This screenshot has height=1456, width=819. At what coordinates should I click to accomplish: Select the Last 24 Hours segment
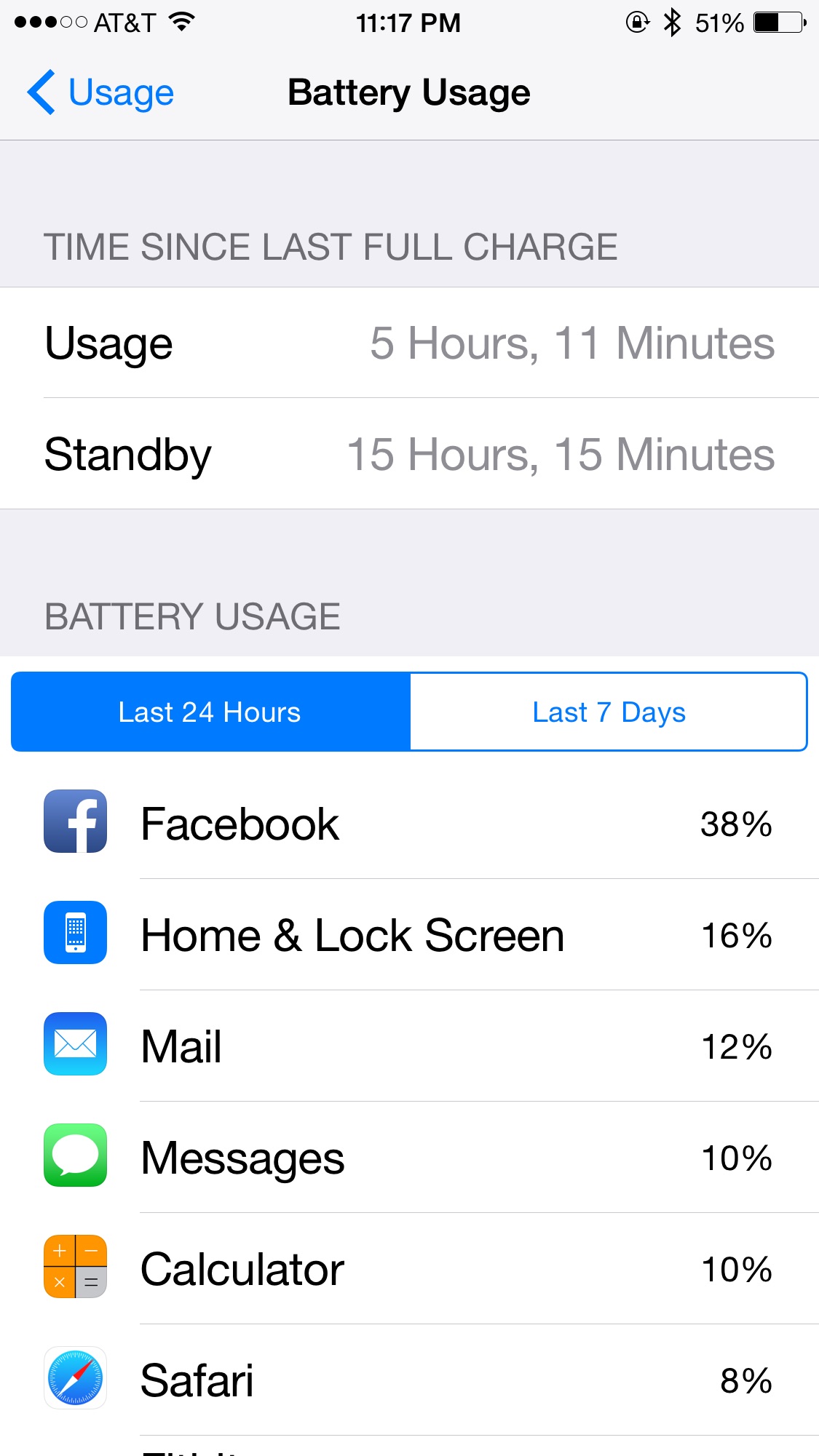click(211, 712)
